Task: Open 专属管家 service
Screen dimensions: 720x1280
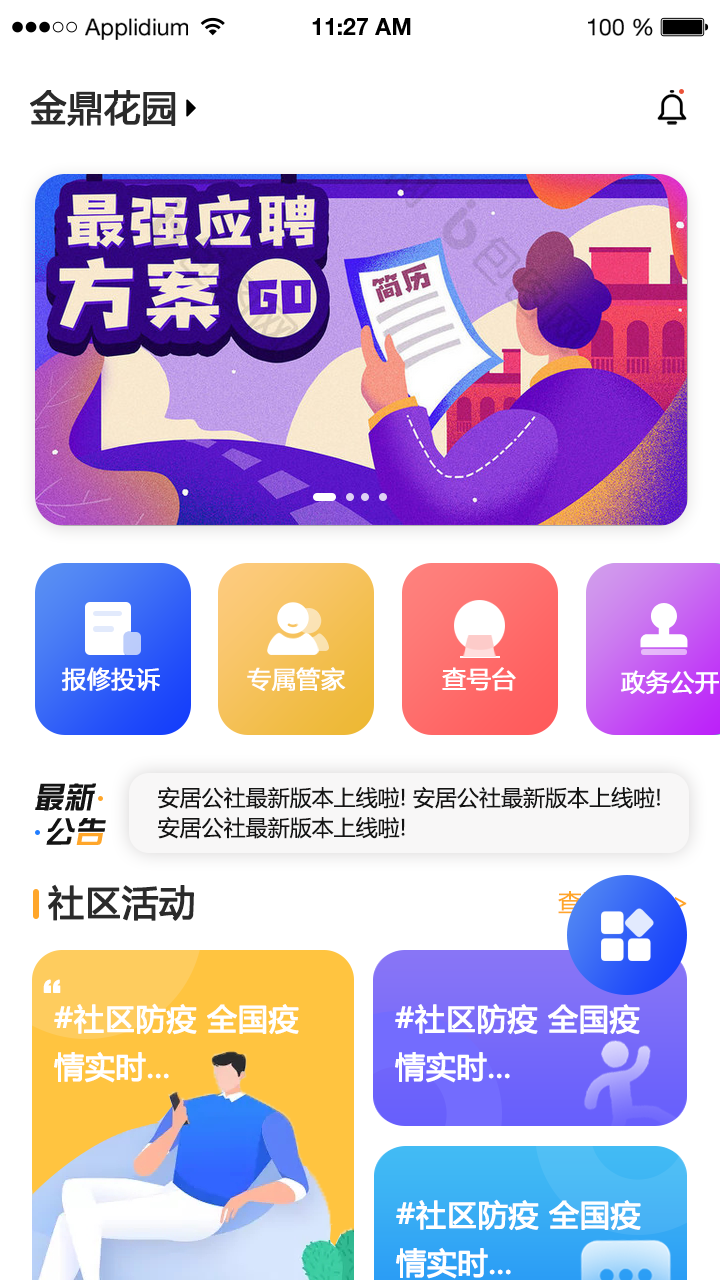Action: tap(296, 649)
